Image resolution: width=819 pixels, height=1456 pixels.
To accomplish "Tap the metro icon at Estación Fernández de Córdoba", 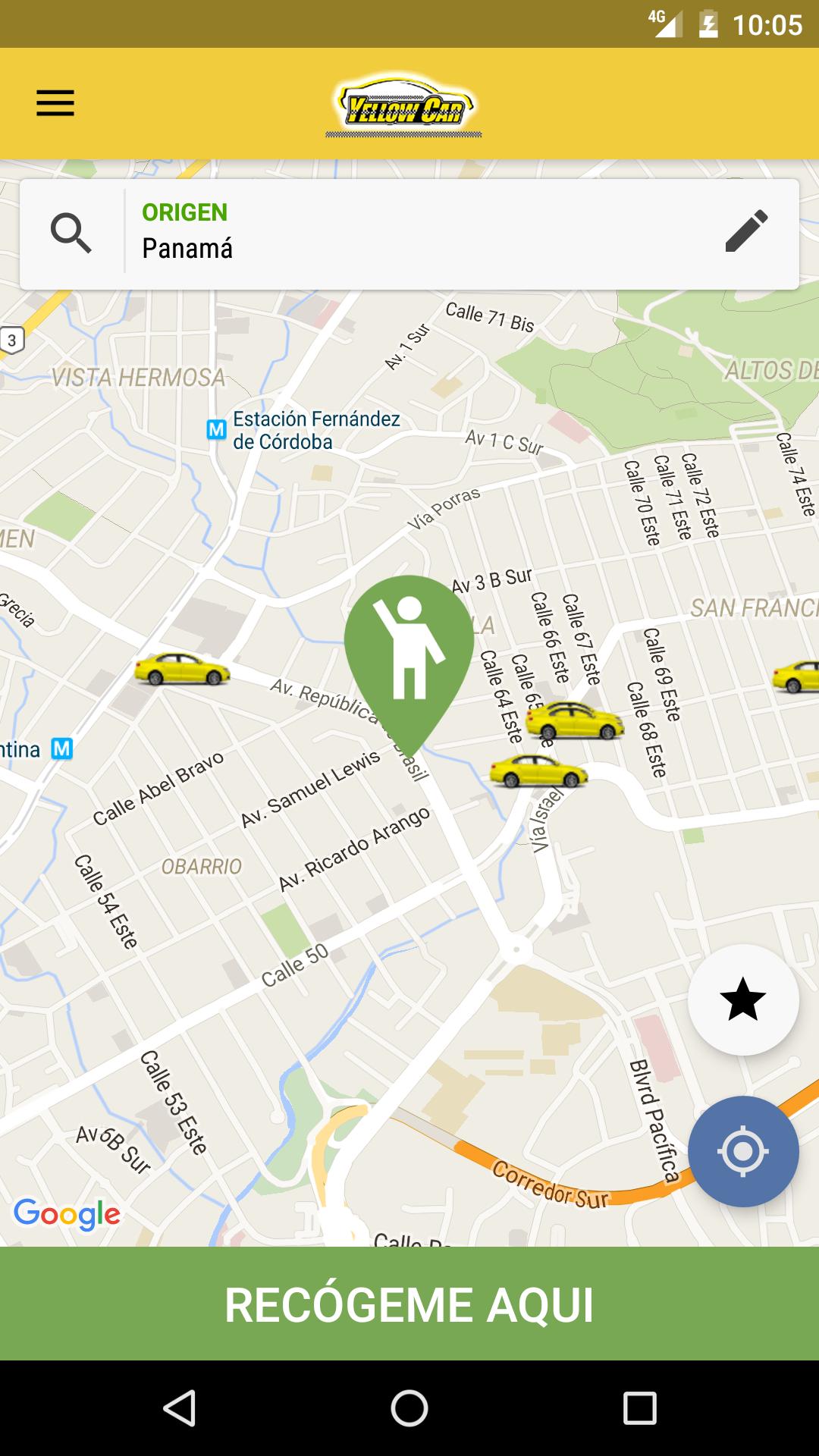I will (x=215, y=428).
